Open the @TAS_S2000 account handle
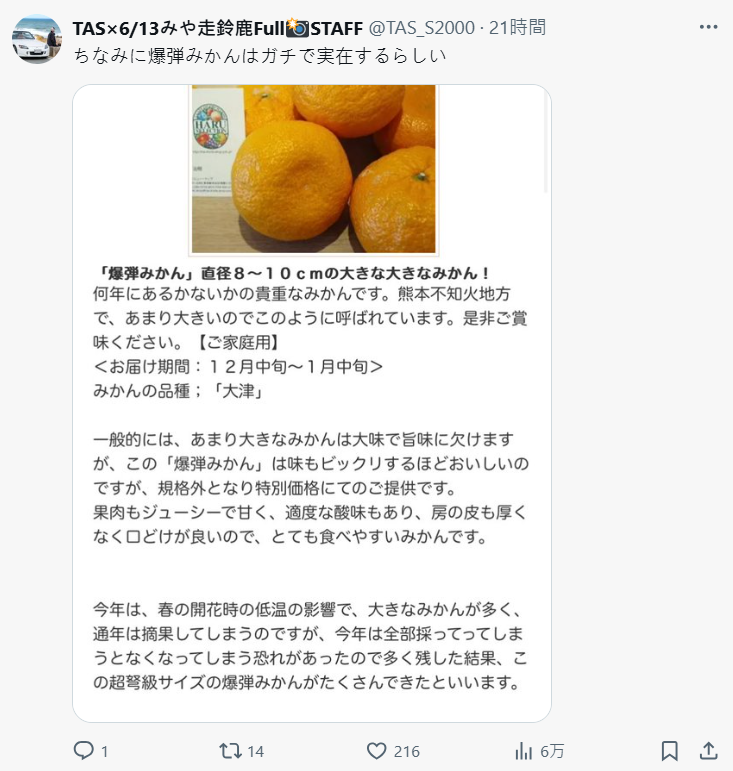Viewport: 733px width, 771px height. tap(421, 27)
